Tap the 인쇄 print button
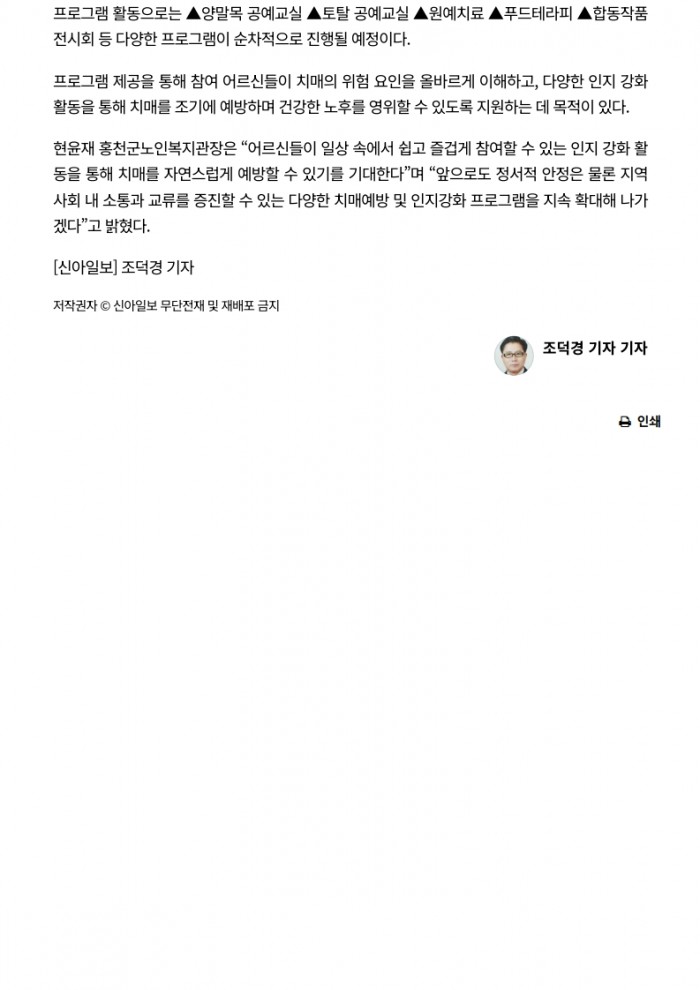Screen dimensions: 700x990 [640, 421]
